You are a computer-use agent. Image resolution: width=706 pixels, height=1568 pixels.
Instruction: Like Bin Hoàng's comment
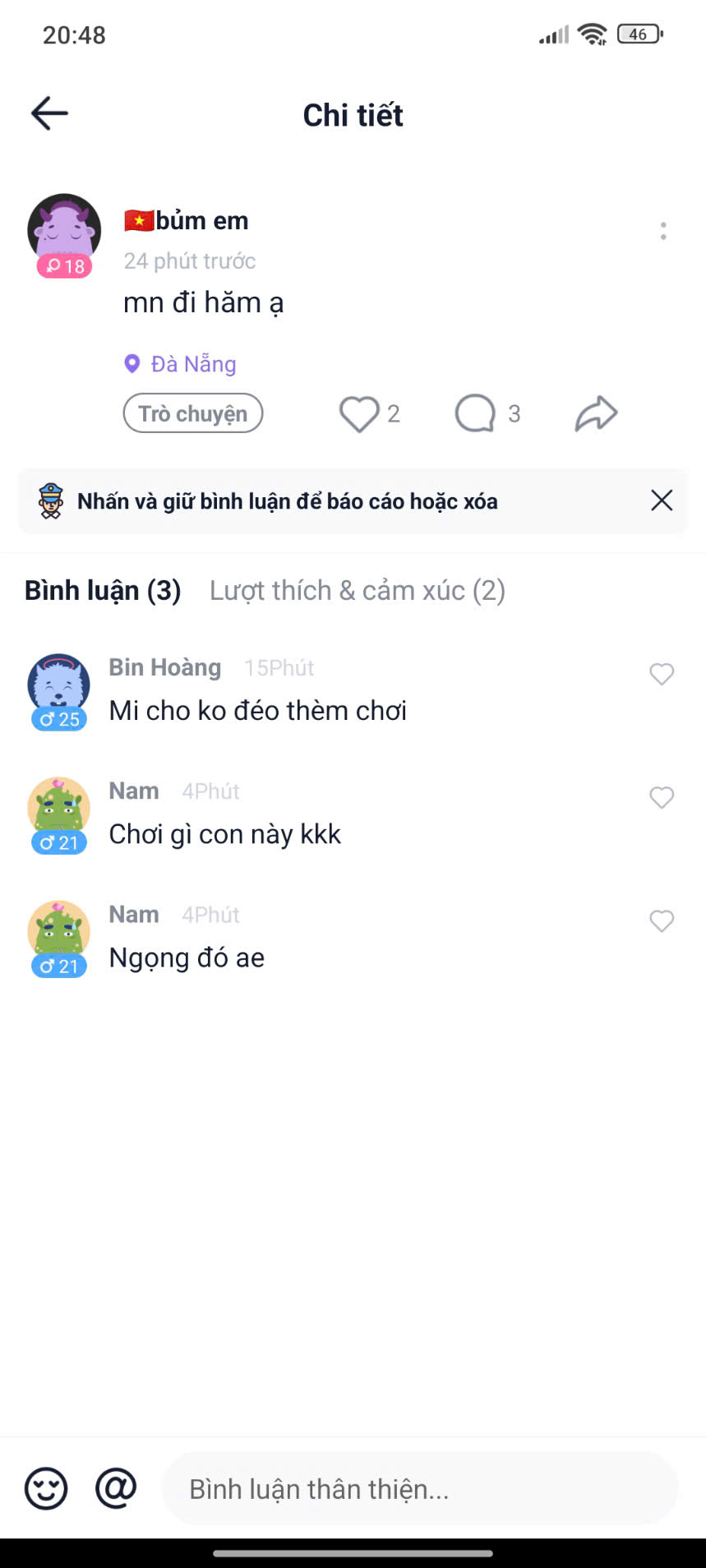(662, 674)
